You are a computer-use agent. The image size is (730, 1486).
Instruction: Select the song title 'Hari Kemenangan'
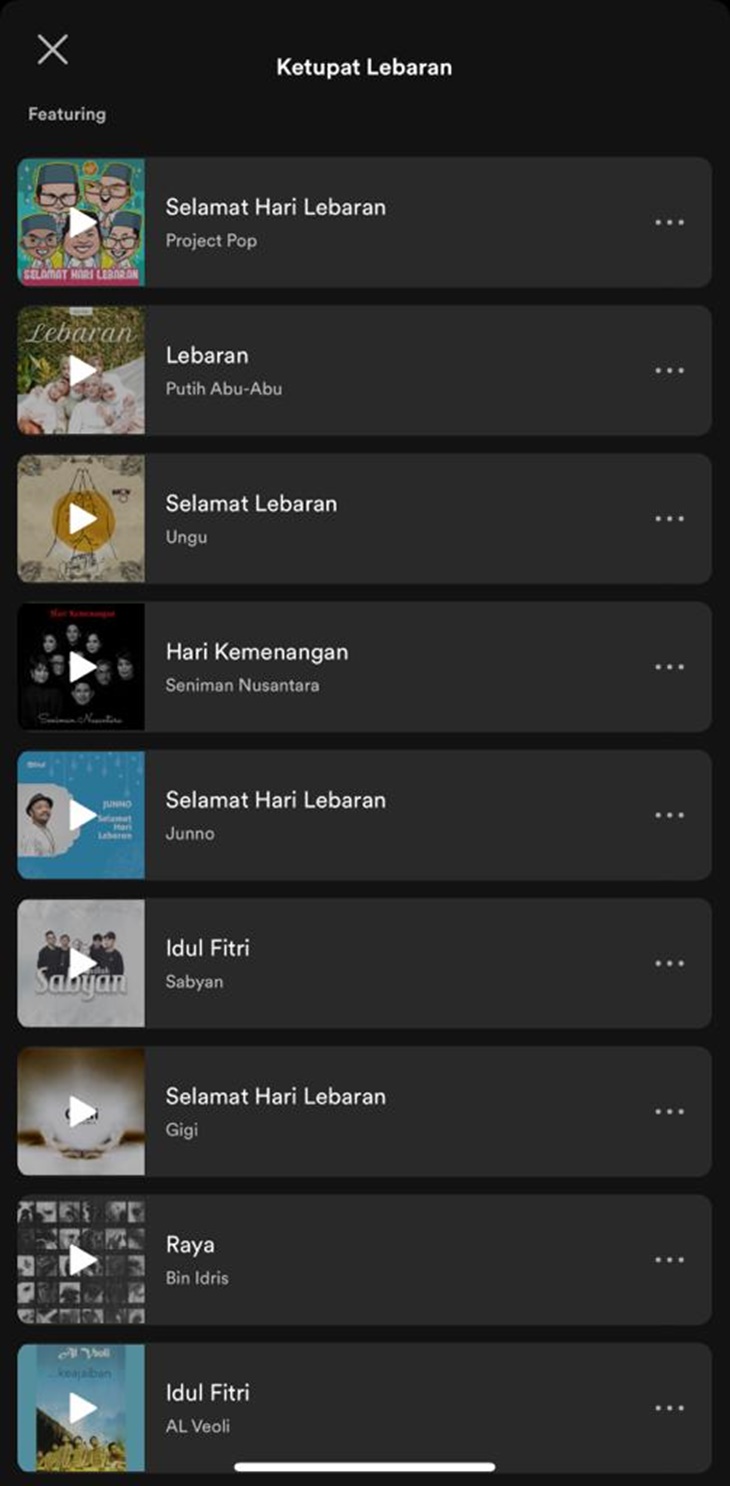[x=257, y=651]
